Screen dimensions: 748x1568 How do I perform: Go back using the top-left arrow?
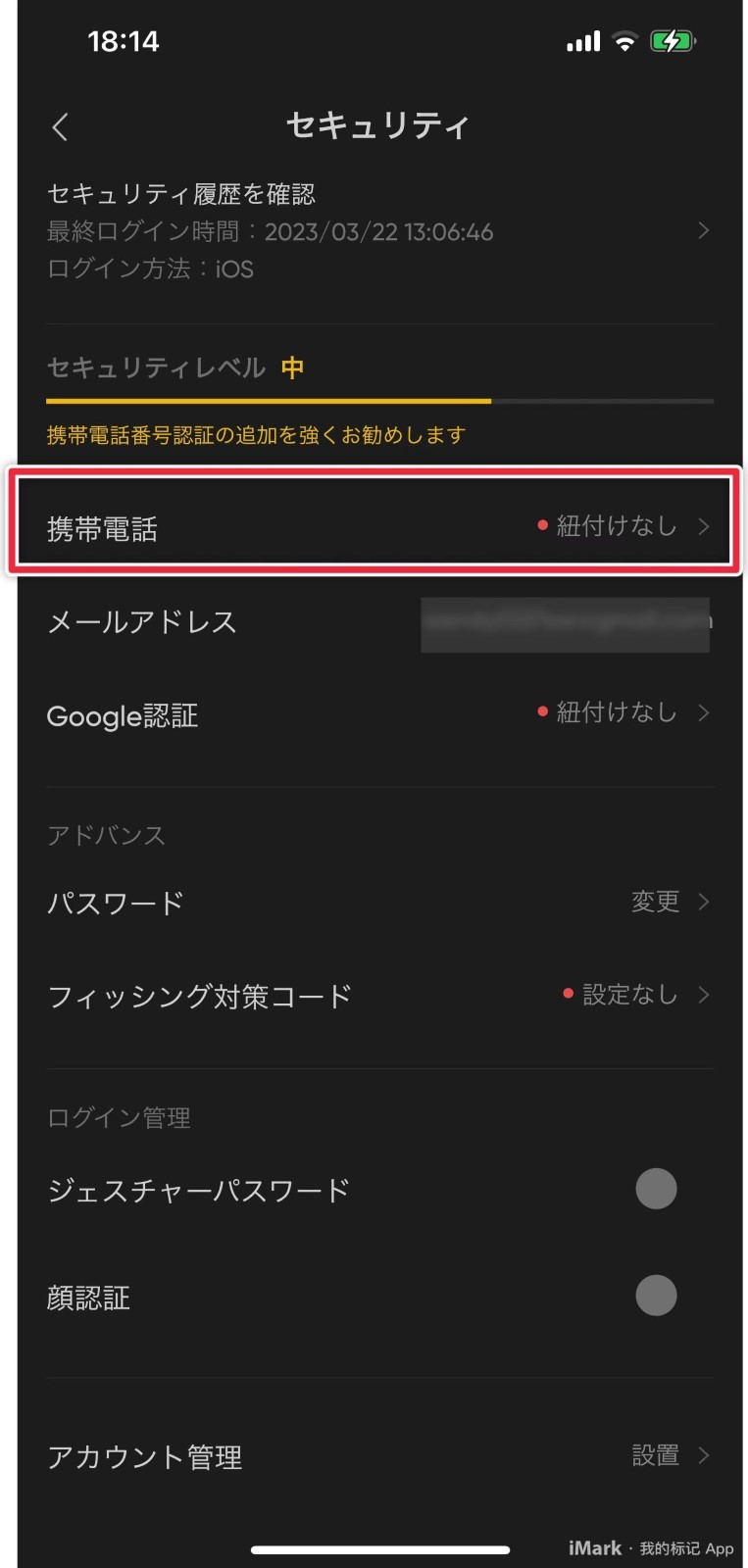click(61, 126)
